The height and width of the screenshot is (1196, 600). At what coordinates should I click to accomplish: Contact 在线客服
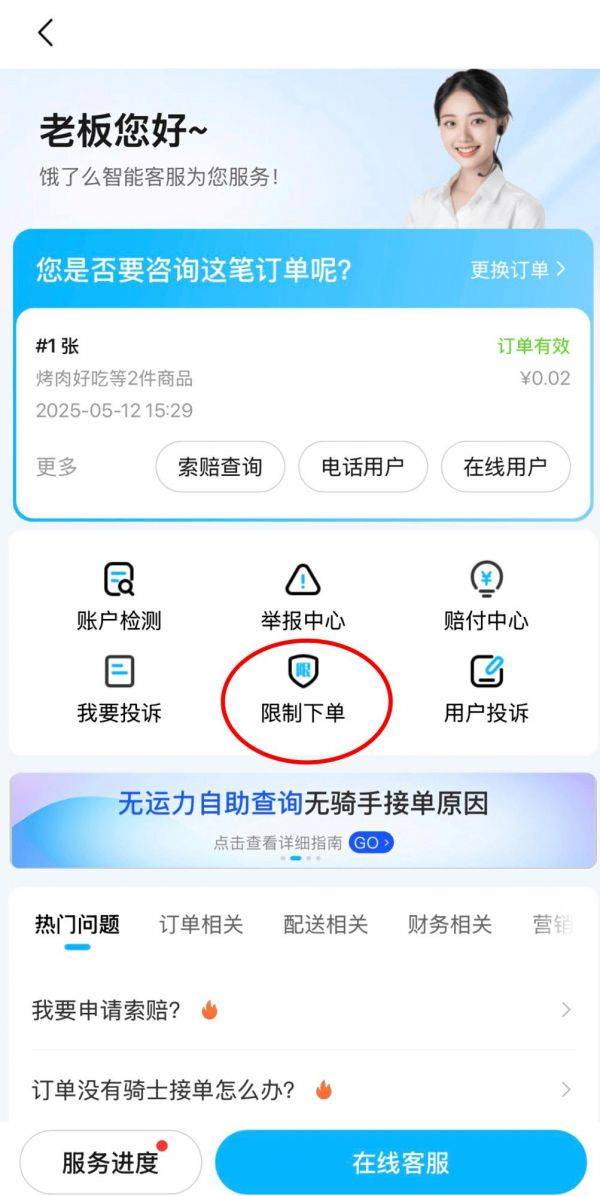click(x=401, y=1163)
